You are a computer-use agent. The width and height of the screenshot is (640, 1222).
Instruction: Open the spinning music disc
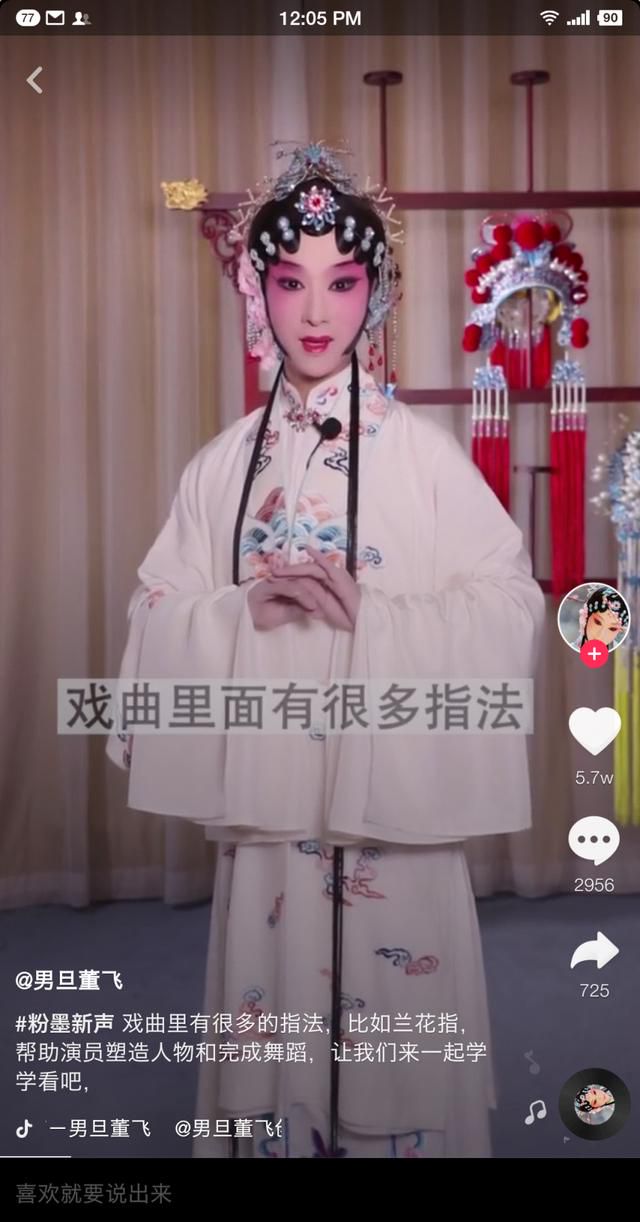tap(594, 1104)
